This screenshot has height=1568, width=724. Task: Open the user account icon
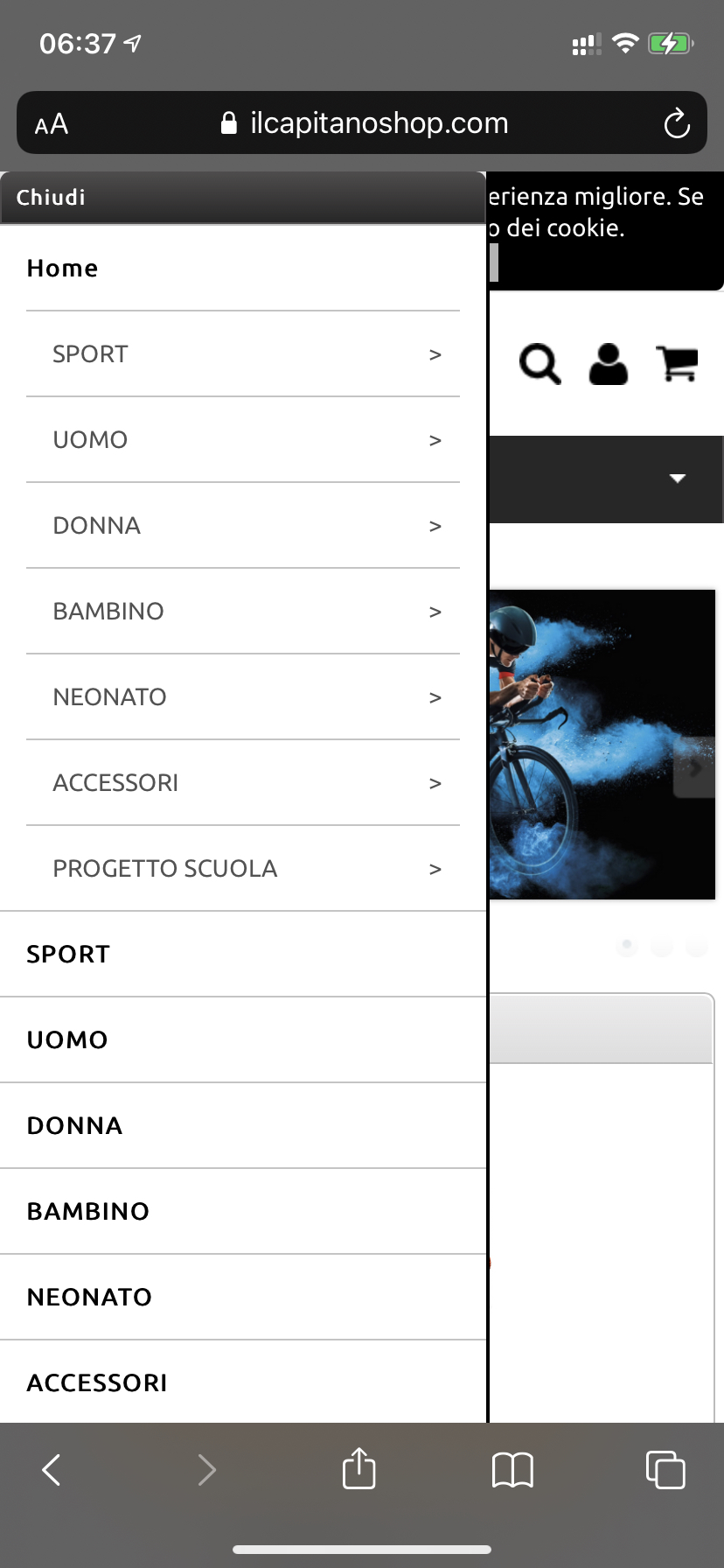(x=608, y=364)
